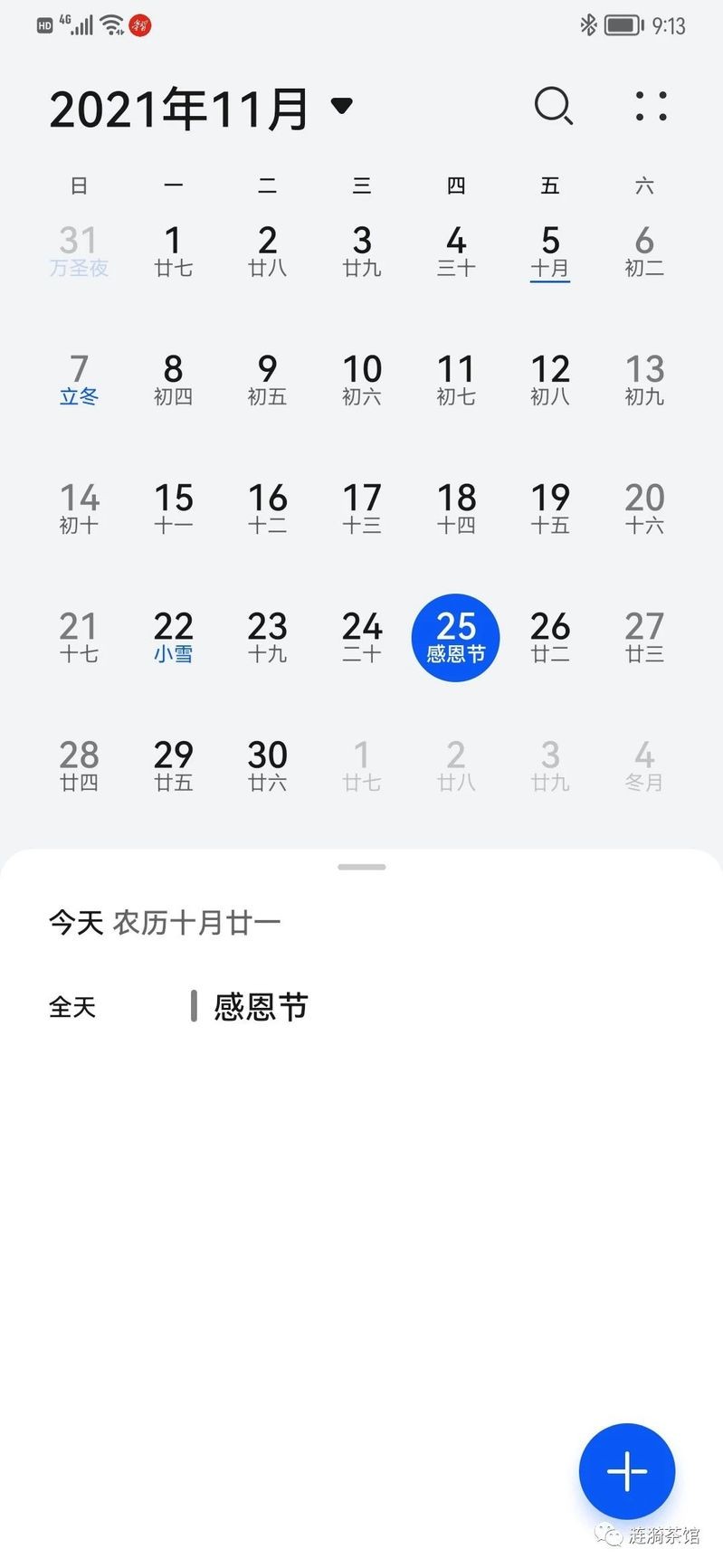Select October 31 万圣夜

click(x=79, y=251)
